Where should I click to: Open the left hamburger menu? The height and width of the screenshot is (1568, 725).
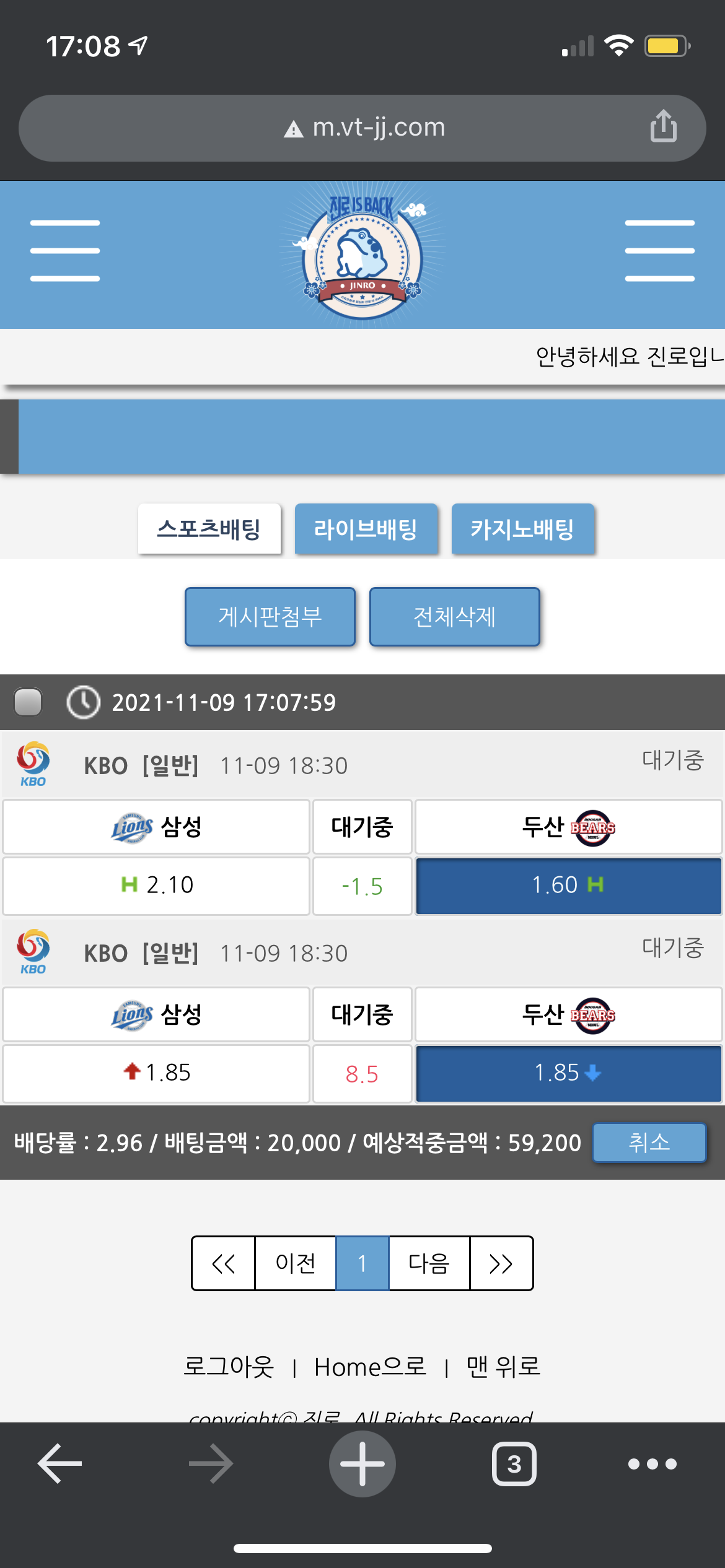click(65, 251)
